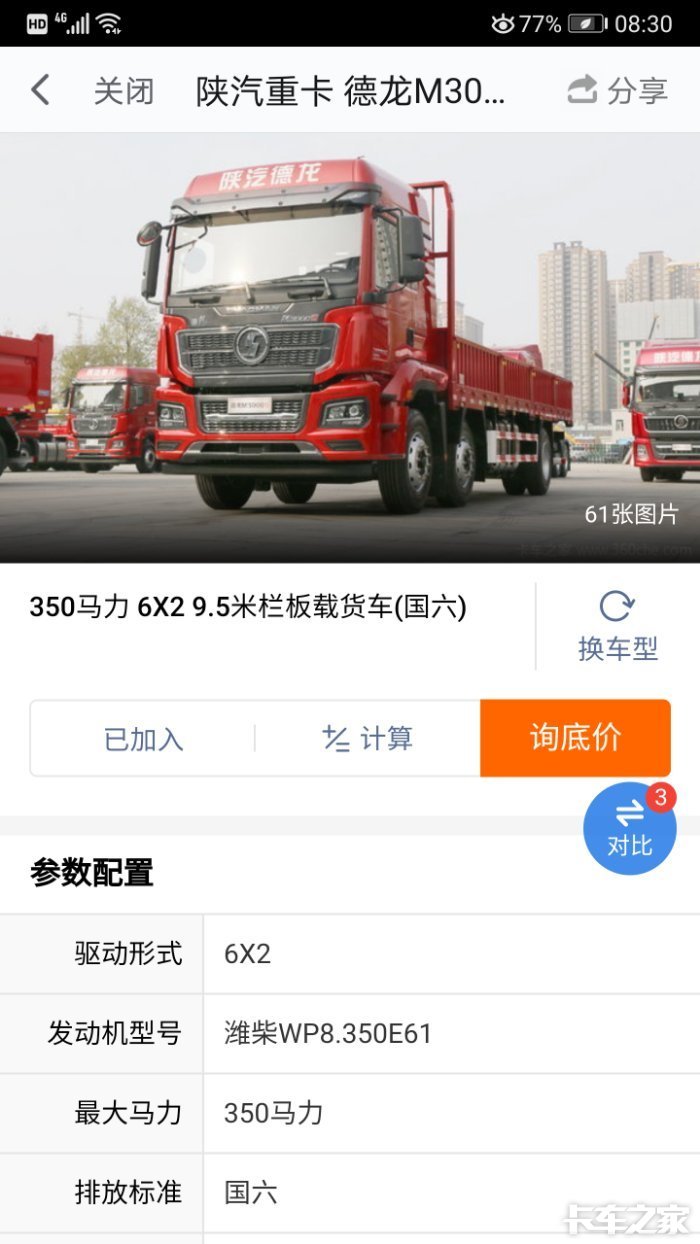Tap the 已加入 button
The height and width of the screenshot is (1244, 700).
pos(143,739)
